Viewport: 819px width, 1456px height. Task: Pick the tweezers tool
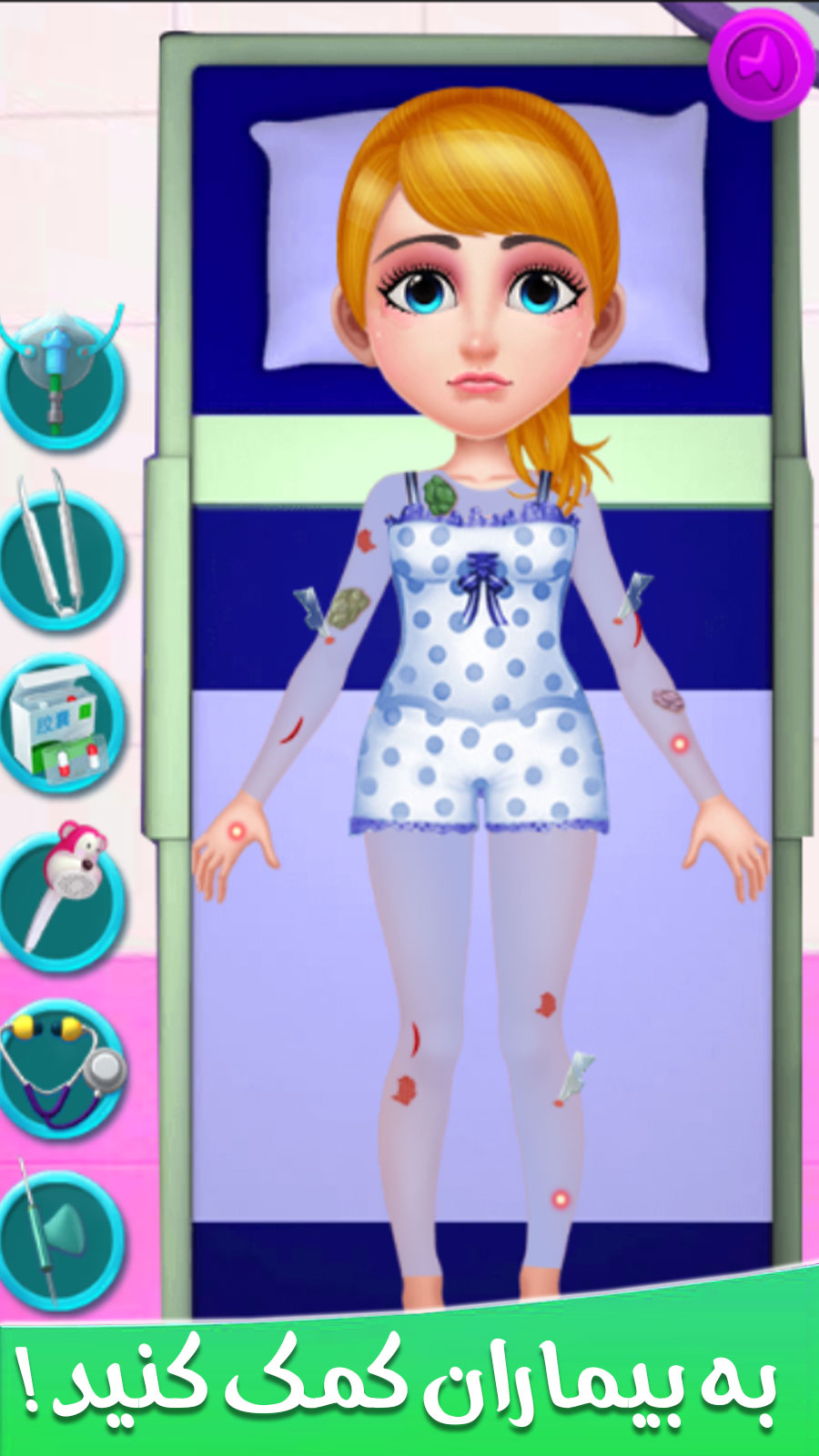(59, 557)
